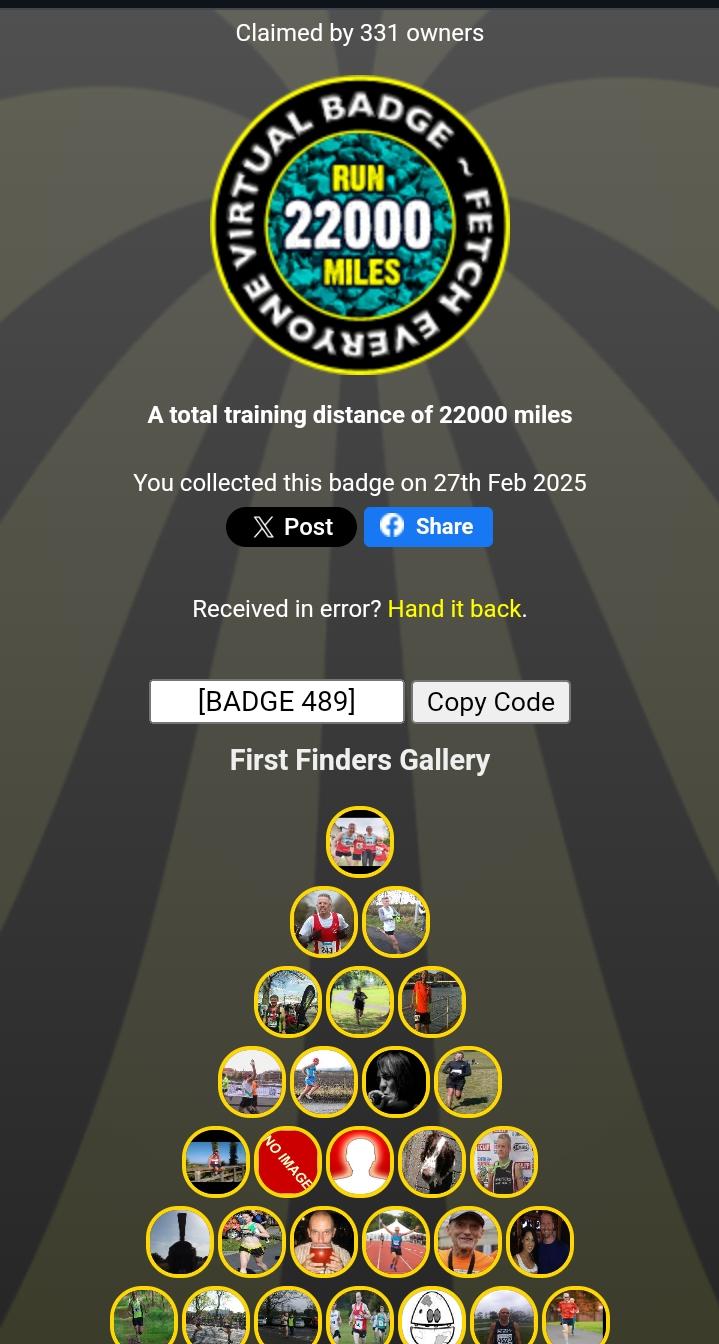This screenshot has height=1344, width=719.
Task: Tap the 'Hand it back' link
Action: pyautogui.click(x=454, y=609)
